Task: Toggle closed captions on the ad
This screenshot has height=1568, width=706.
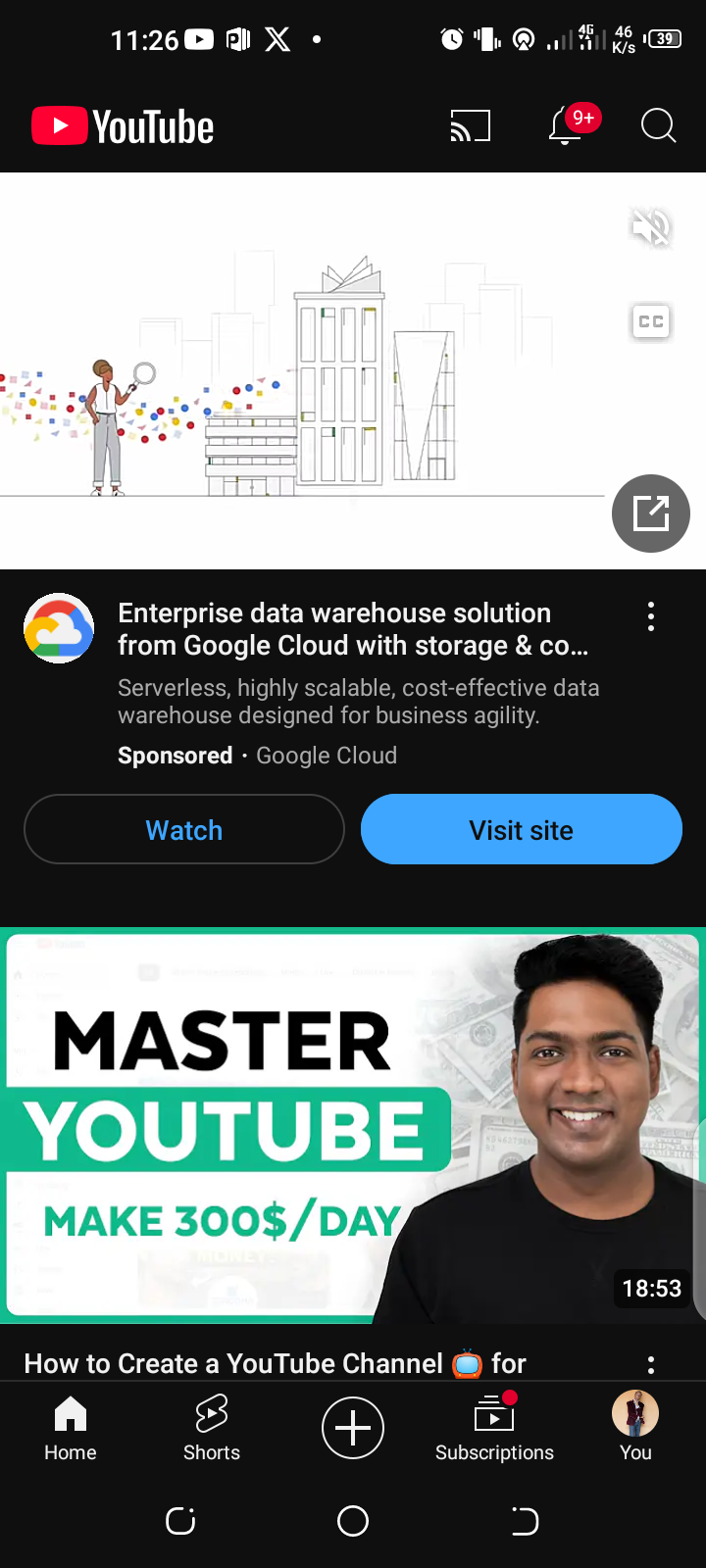Action: click(650, 321)
